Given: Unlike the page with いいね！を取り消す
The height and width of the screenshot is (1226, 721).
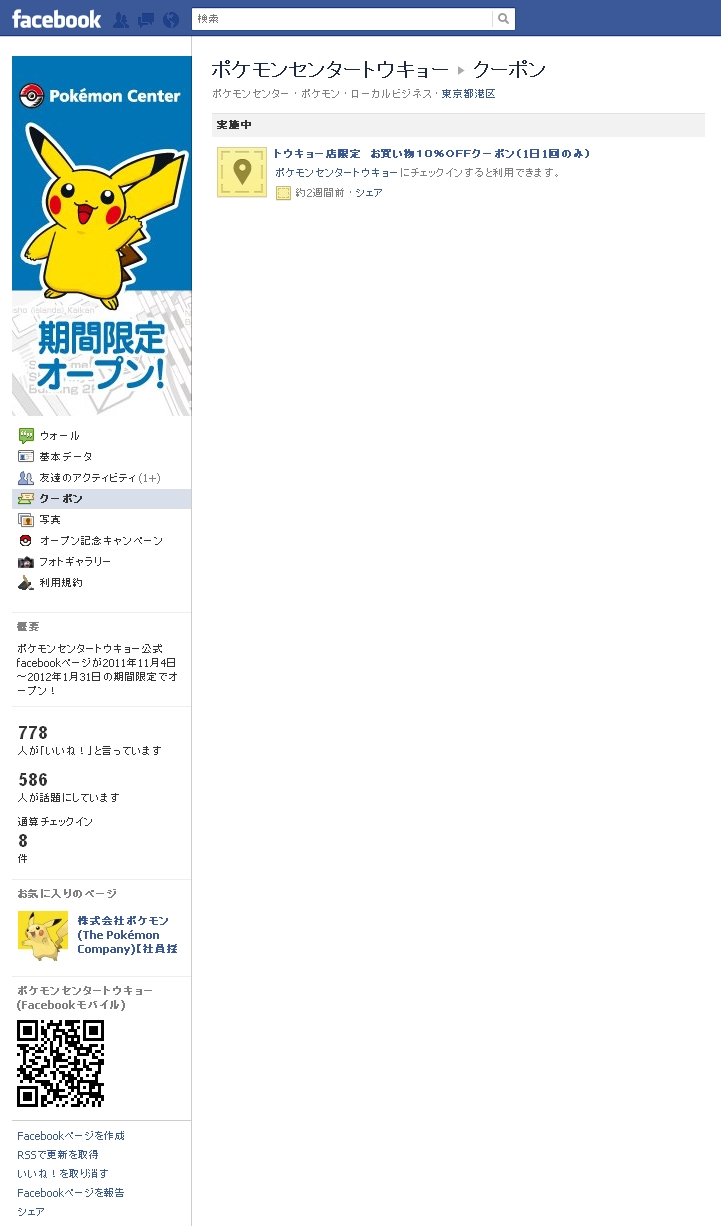Looking at the screenshot, I should pyautogui.click(x=63, y=1174).
